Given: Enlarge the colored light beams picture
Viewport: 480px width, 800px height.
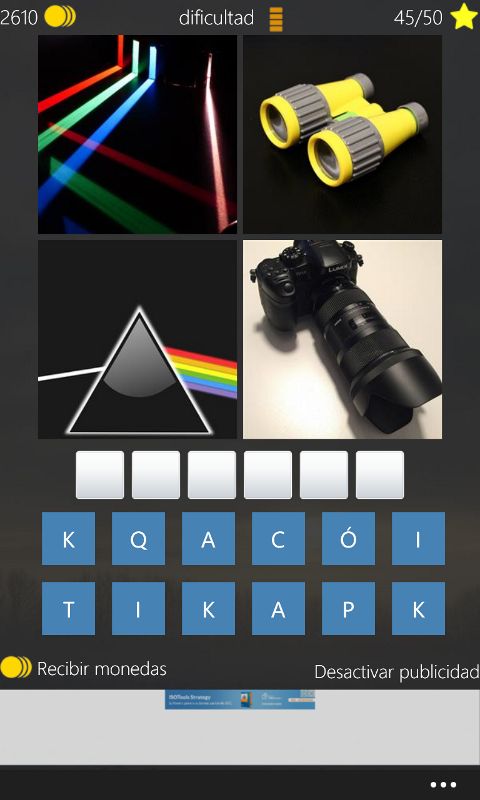Looking at the screenshot, I should tap(137, 134).
